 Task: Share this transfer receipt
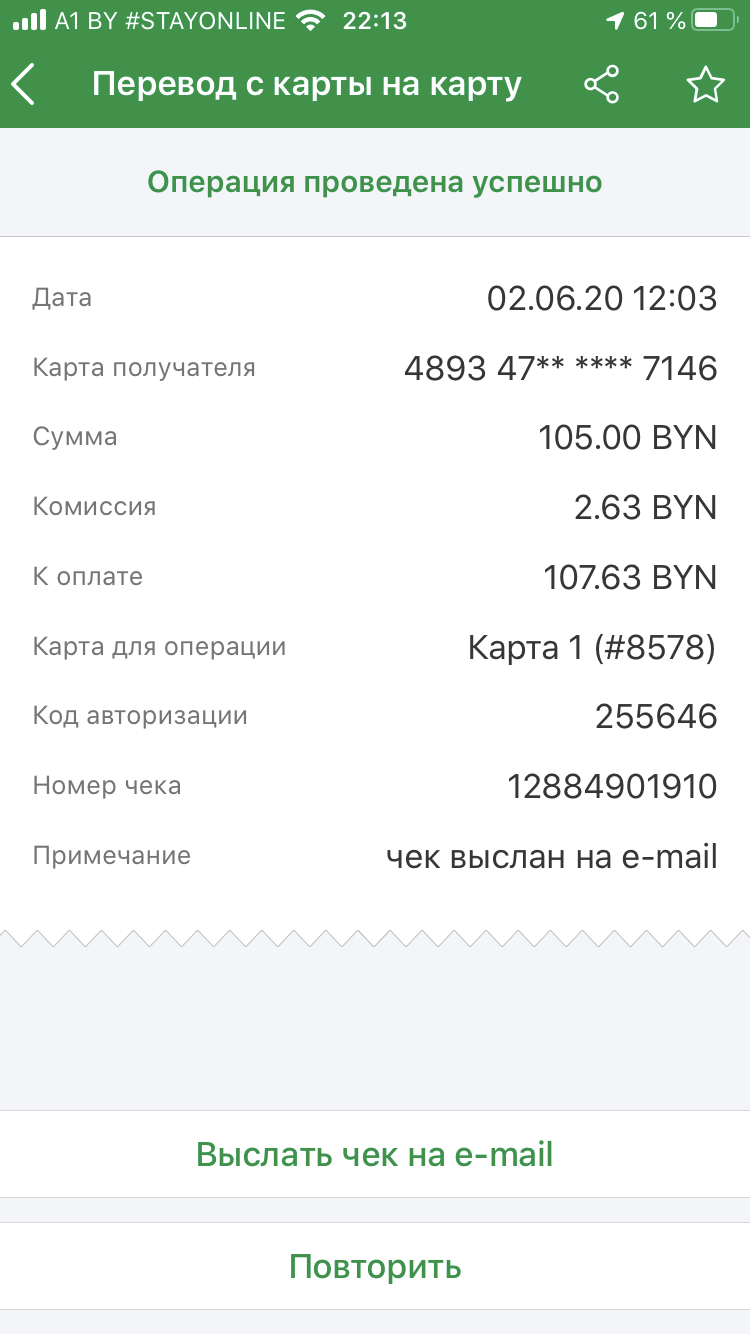tap(602, 85)
